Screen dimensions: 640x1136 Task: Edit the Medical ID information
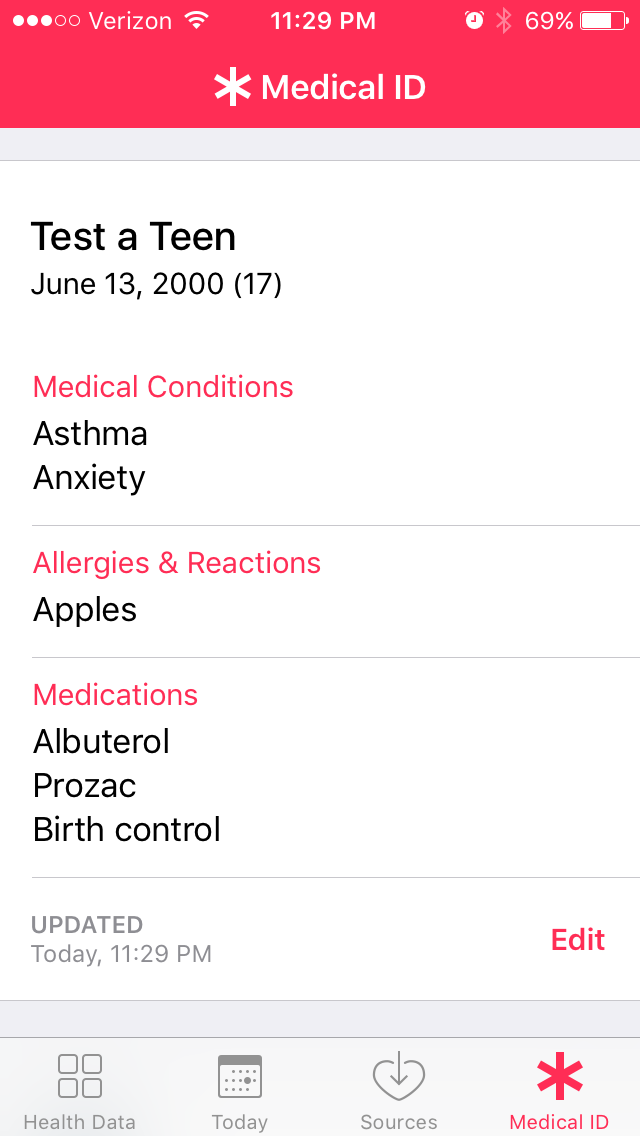click(578, 940)
